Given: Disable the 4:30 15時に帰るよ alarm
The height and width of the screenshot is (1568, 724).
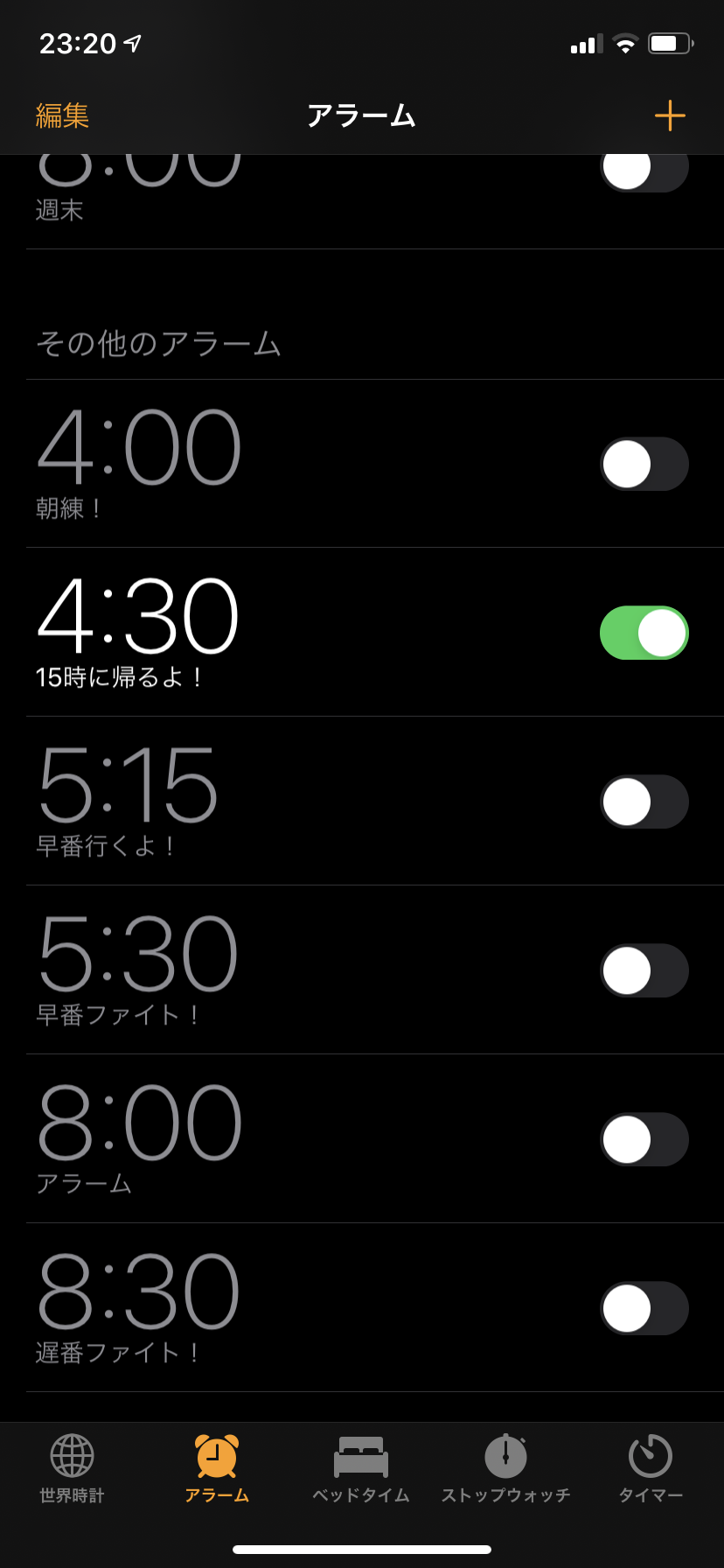Looking at the screenshot, I should click(644, 633).
